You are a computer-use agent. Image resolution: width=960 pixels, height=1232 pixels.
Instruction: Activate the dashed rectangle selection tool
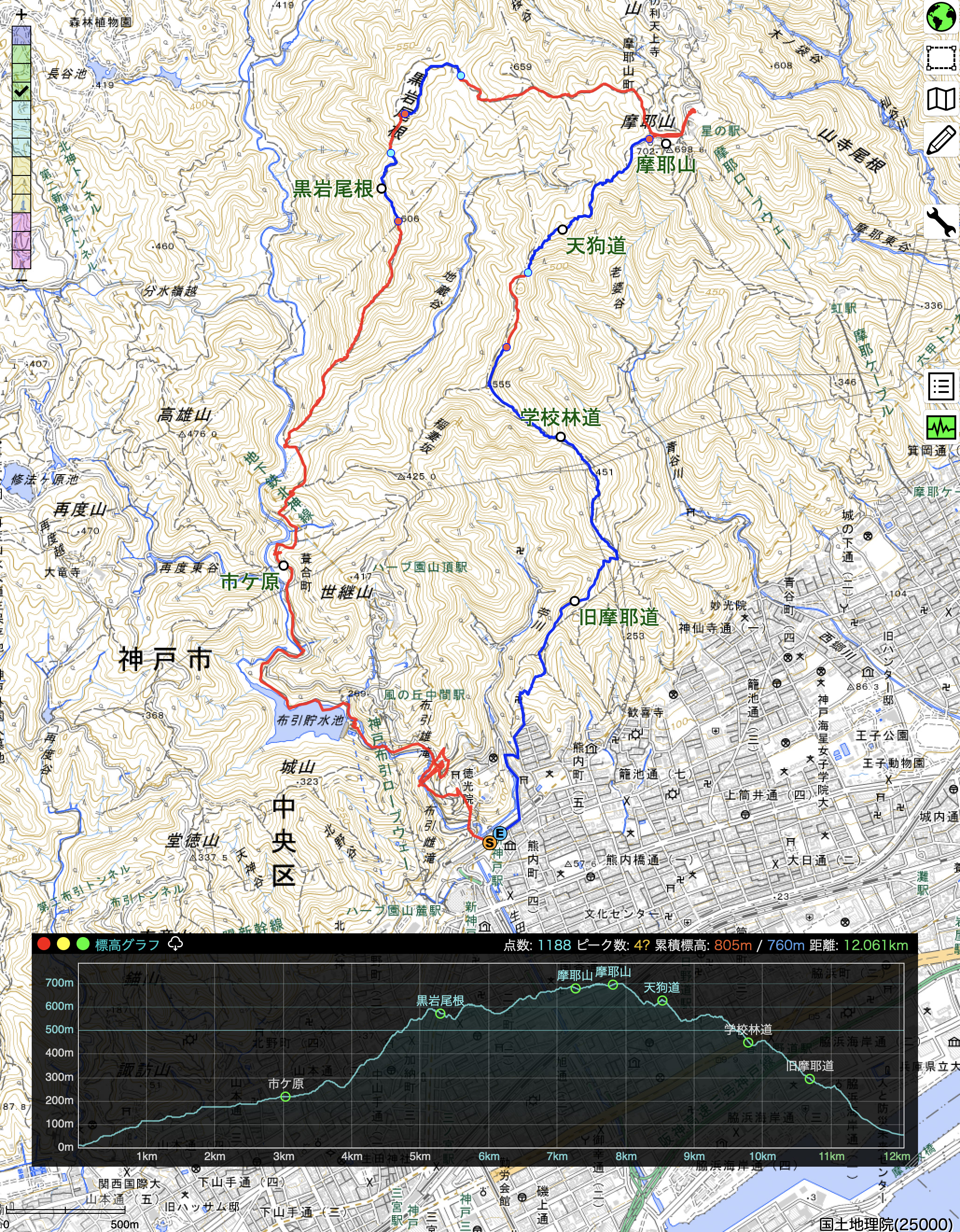tap(941, 57)
